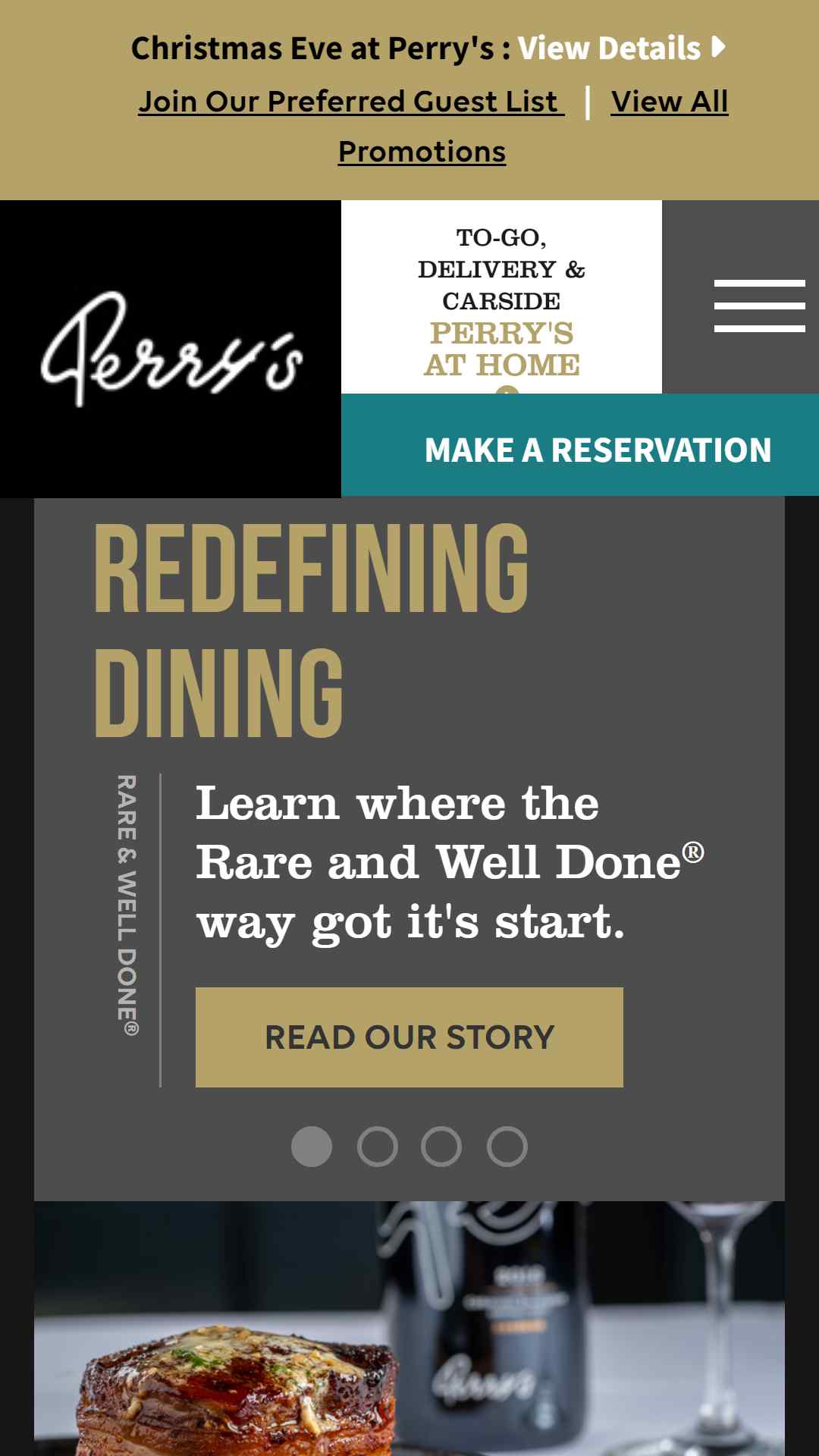Go to Perry's homepage via logo
This screenshot has width=819, height=1456.
pyautogui.click(x=171, y=349)
